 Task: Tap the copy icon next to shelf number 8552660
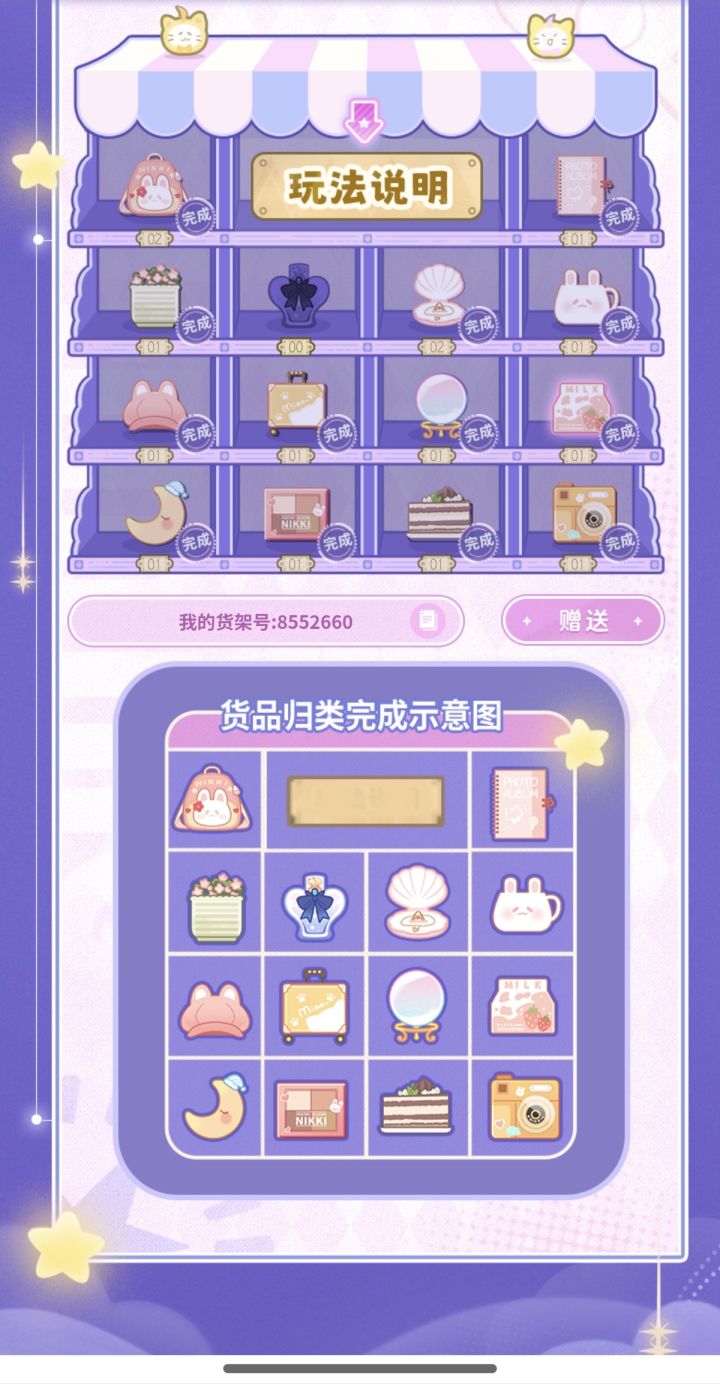click(429, 621)
